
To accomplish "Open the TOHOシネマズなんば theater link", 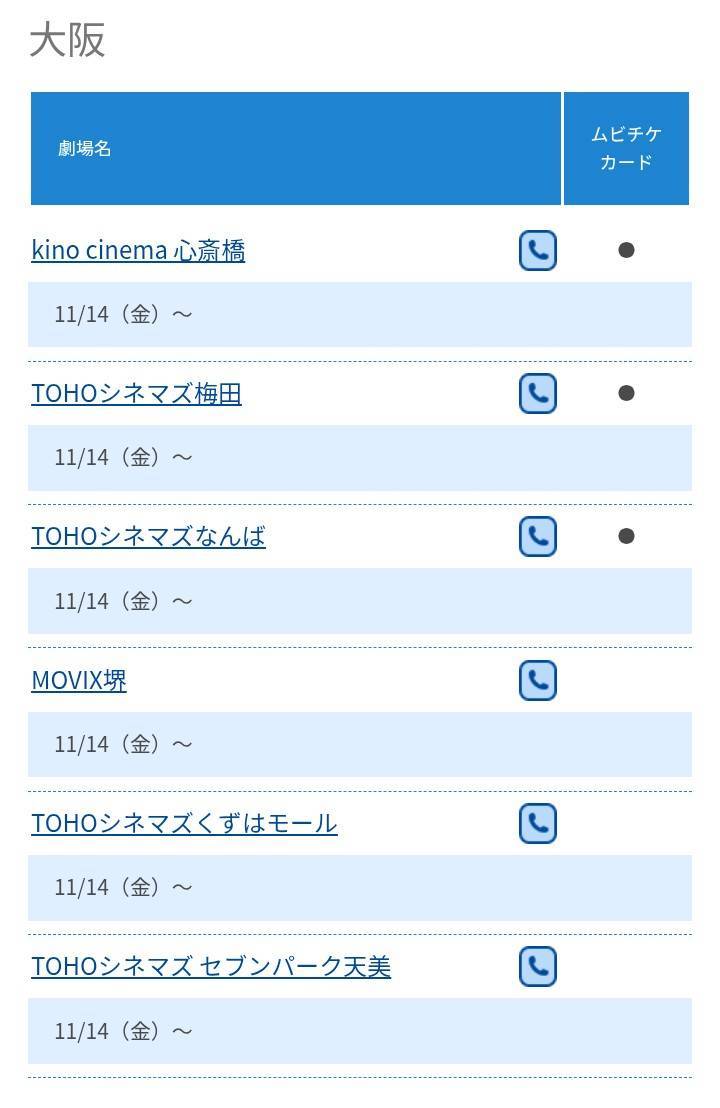I will (x=148, y=536).
